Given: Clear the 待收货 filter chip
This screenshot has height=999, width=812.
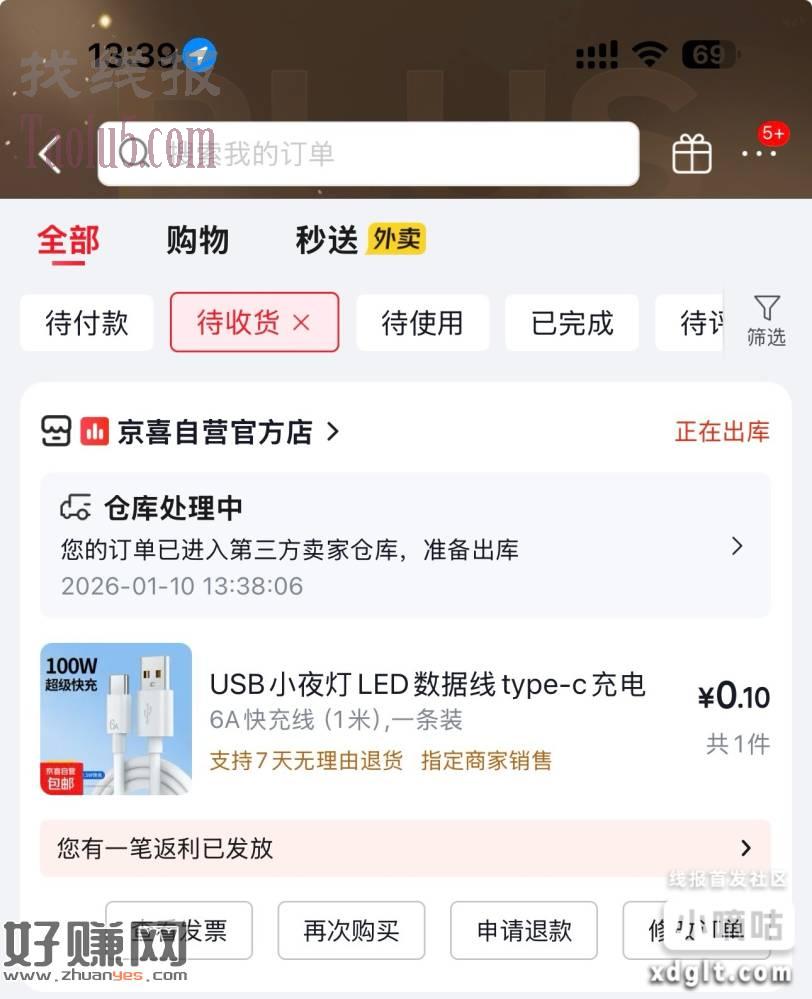Looking at the screenshot, I should (301, 323).
